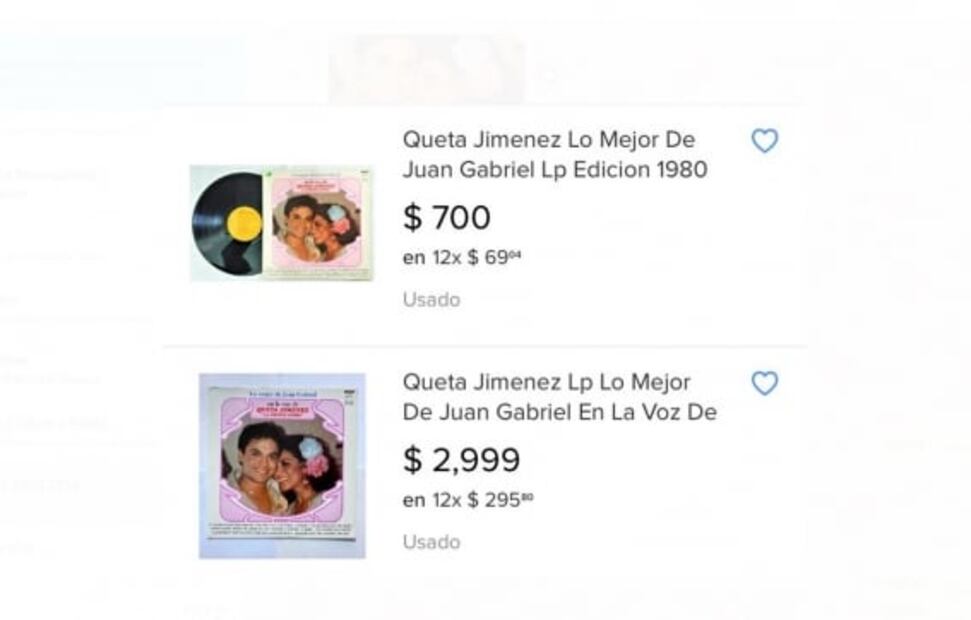Favorite the $2,999 Queta Jimenez Lp listing
This screenshot has width=971, height=620.
pyautogui.click(x=764, y=383)
